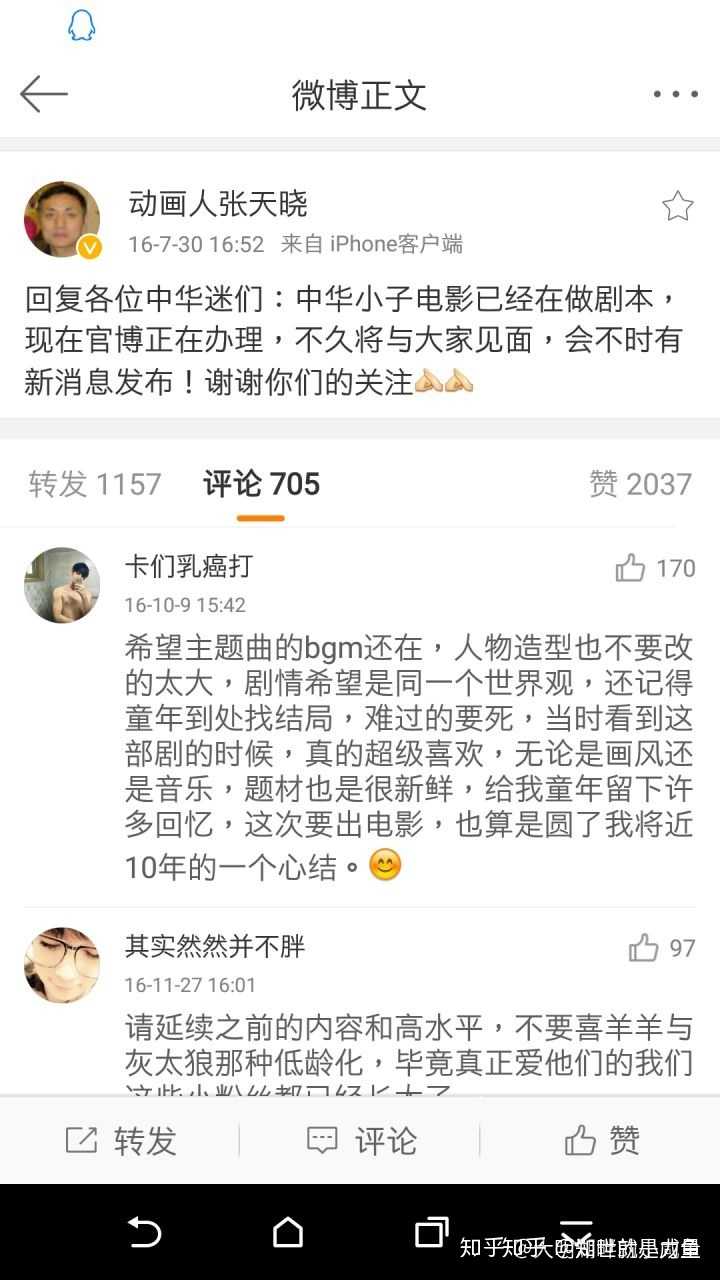Open 卡们乳癌打's avatar
720x1280 pixels.
click(x=62, y=585)
